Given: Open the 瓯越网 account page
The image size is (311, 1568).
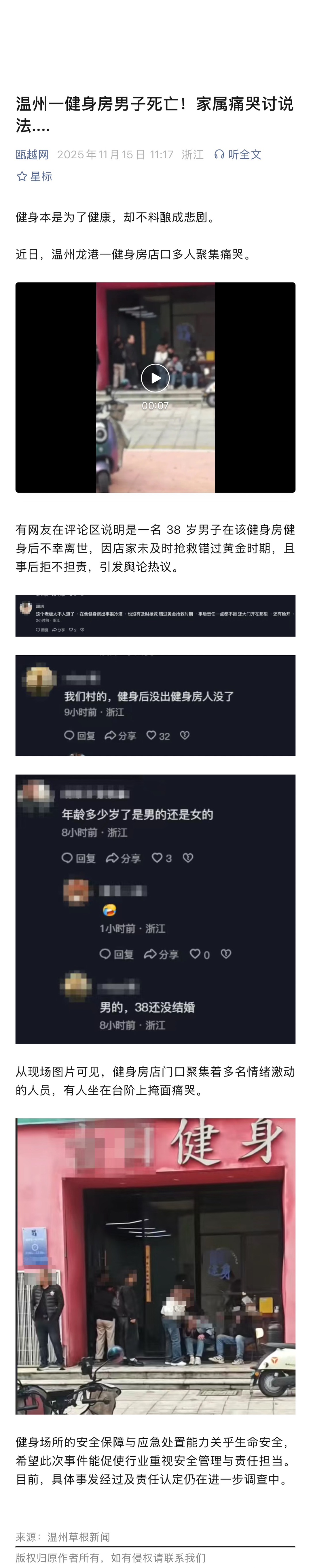Looking at the screenshot, I should [x=32, y=155].
